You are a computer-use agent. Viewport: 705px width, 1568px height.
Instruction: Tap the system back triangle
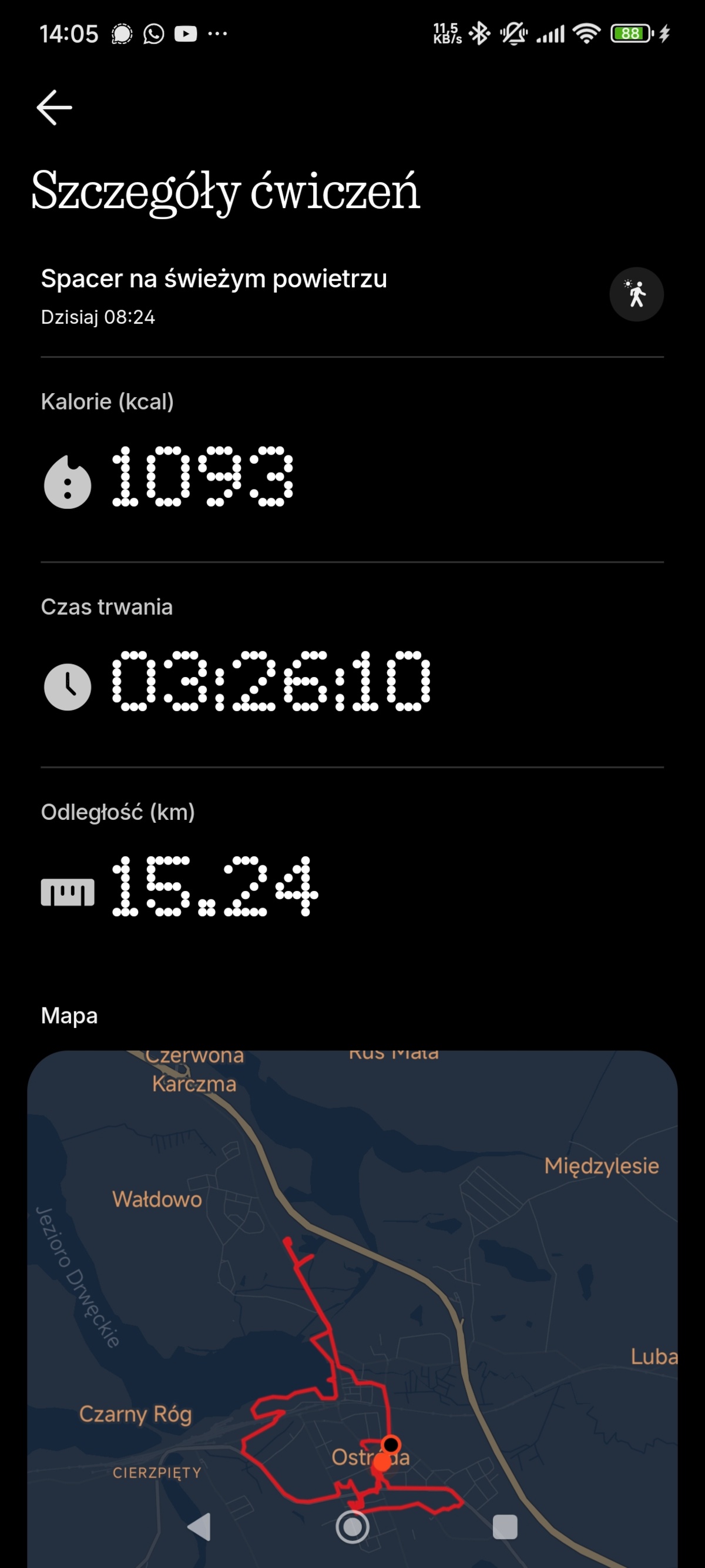200,1527
